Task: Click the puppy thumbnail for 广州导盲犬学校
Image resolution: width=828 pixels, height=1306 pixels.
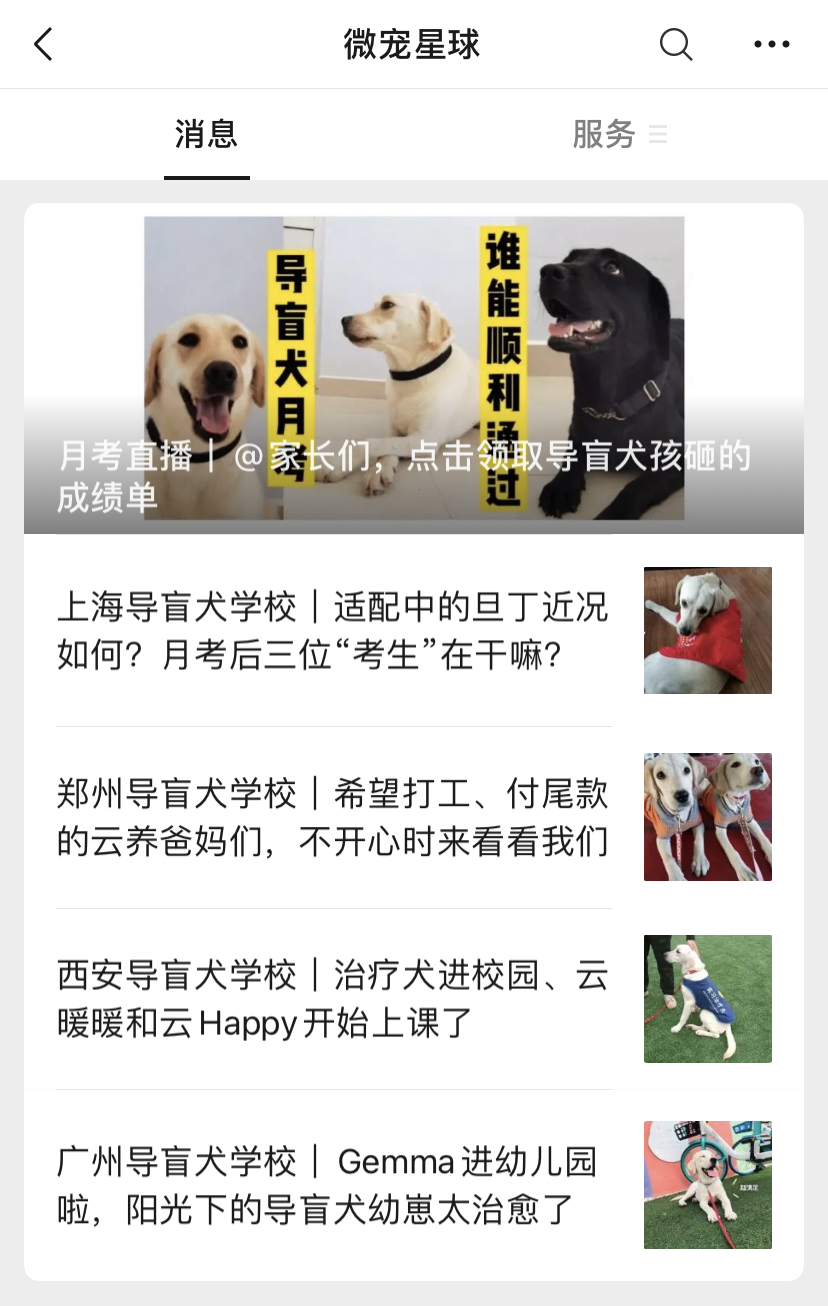Action: point(707,1184)
